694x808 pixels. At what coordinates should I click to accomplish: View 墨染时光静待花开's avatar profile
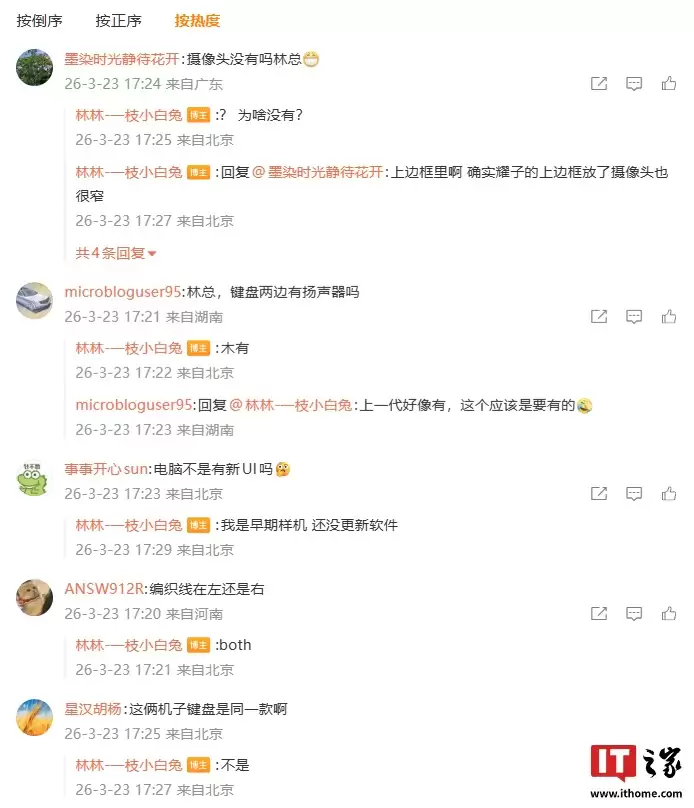(x=35, y=67)
